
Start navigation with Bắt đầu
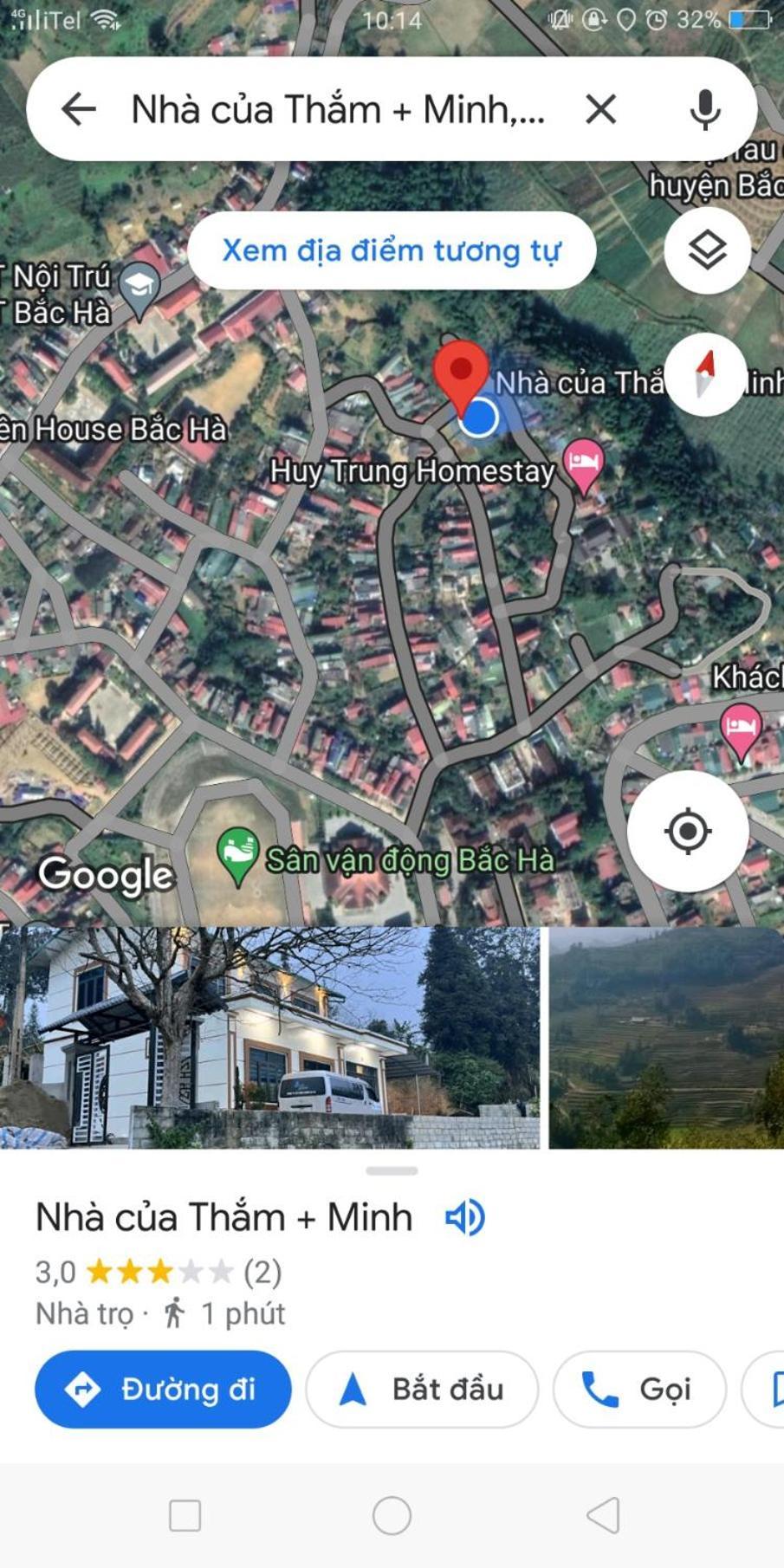[x=422, y=1390]
